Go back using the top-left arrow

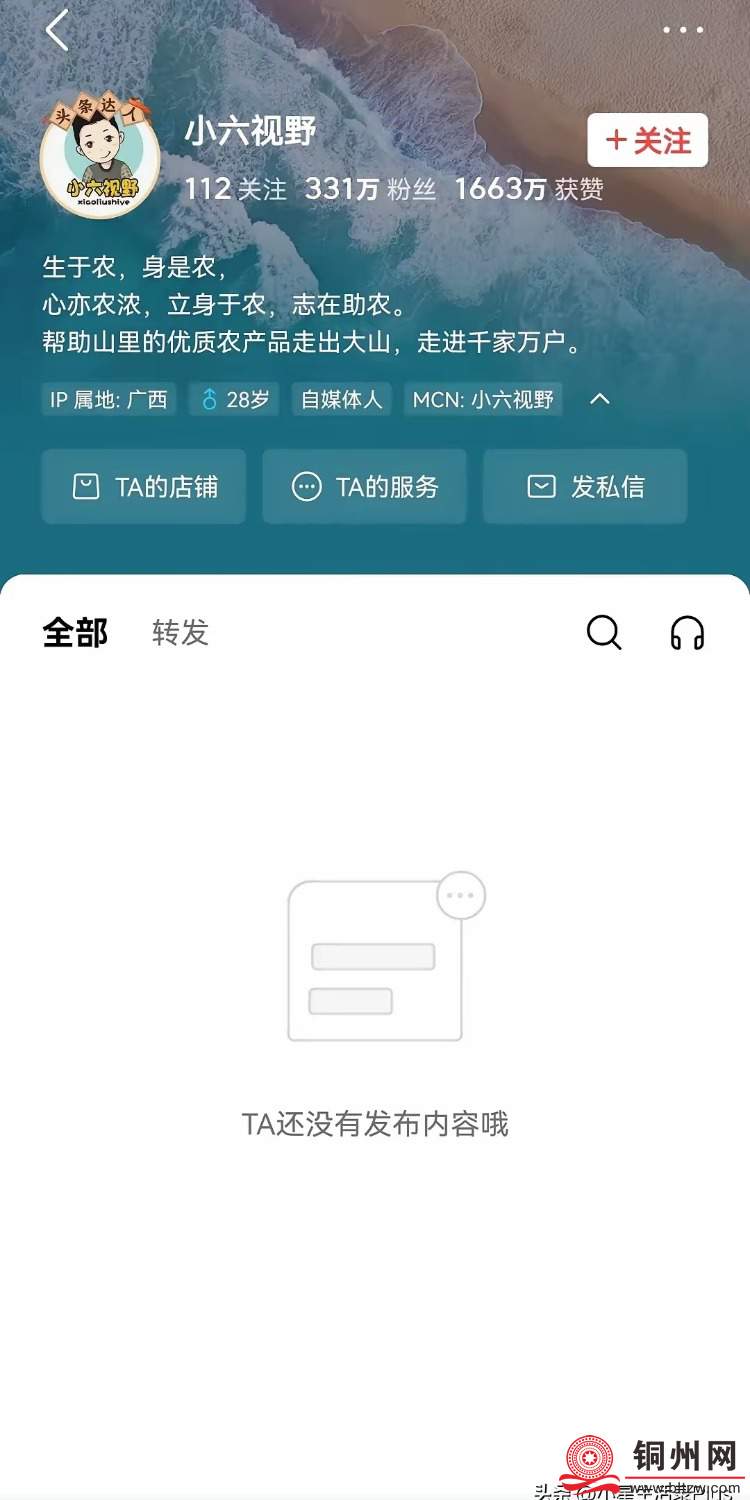[x=57, y=31]
